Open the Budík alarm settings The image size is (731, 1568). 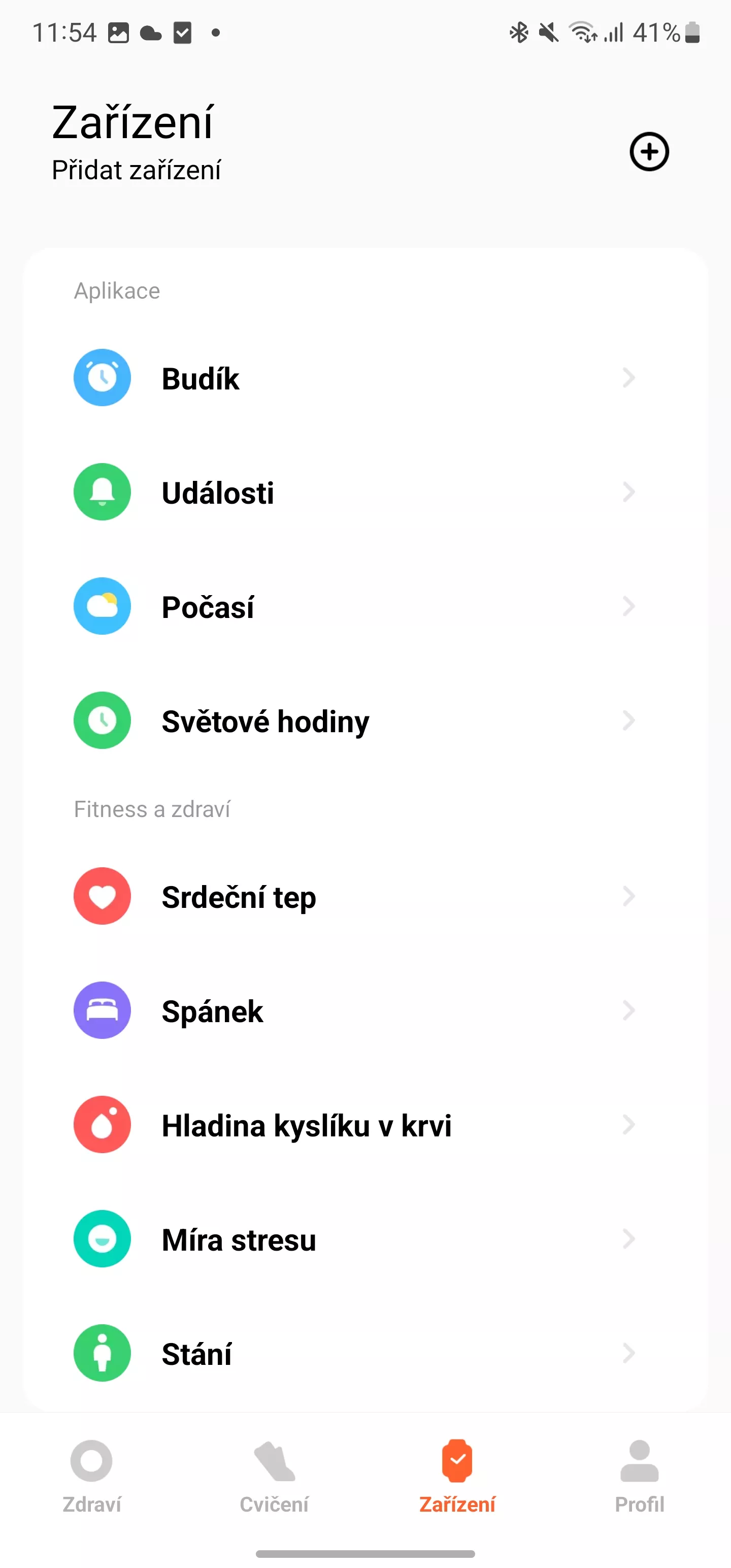365,378
